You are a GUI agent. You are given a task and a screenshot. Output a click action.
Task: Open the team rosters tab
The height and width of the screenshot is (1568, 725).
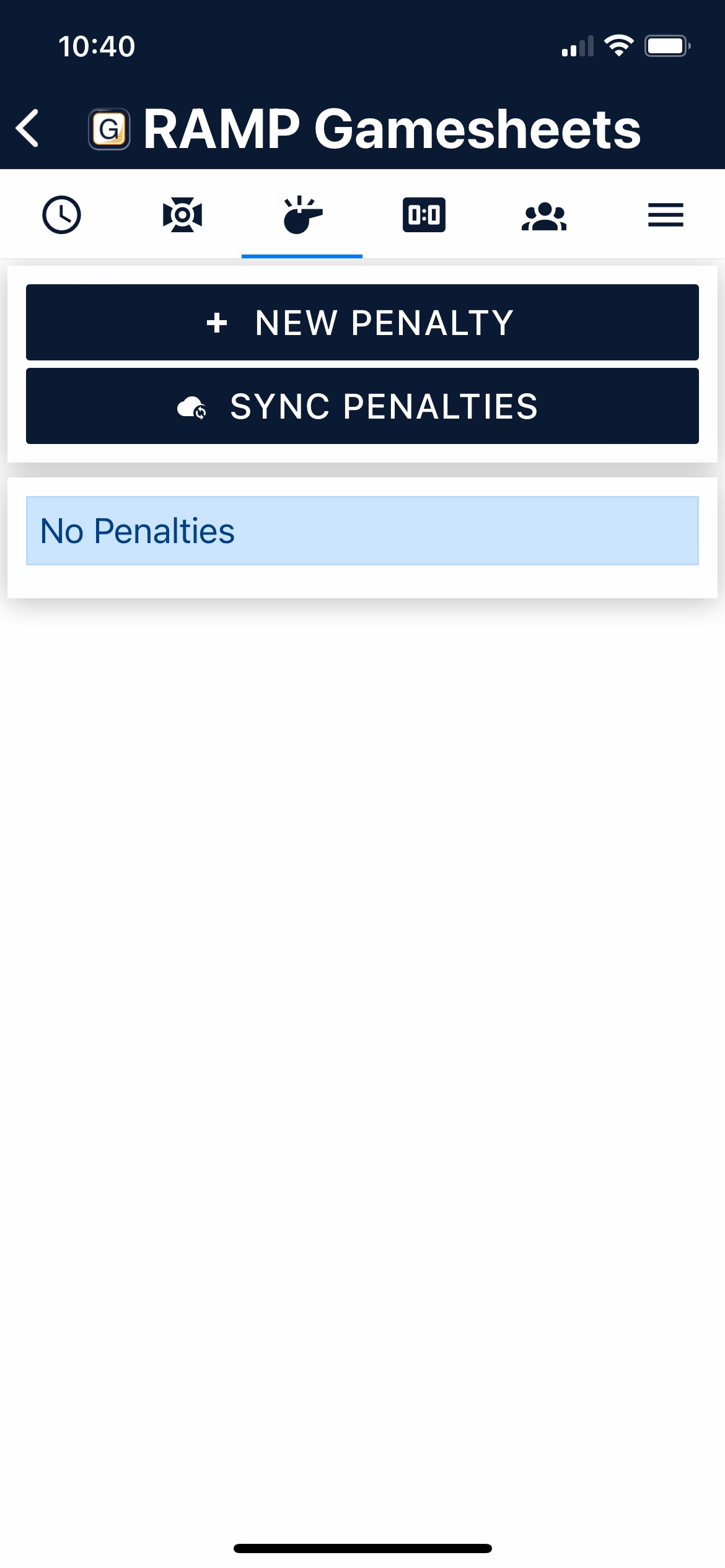[544, 216]
